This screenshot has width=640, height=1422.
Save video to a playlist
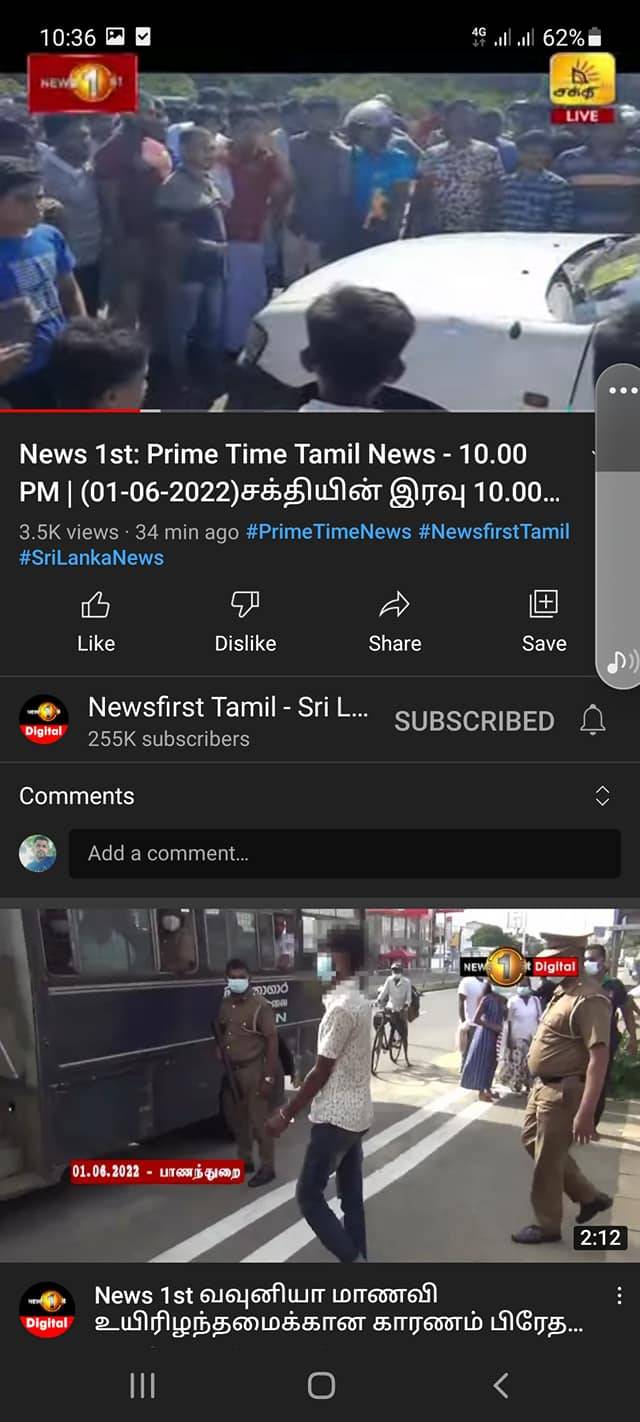point(543,620)
